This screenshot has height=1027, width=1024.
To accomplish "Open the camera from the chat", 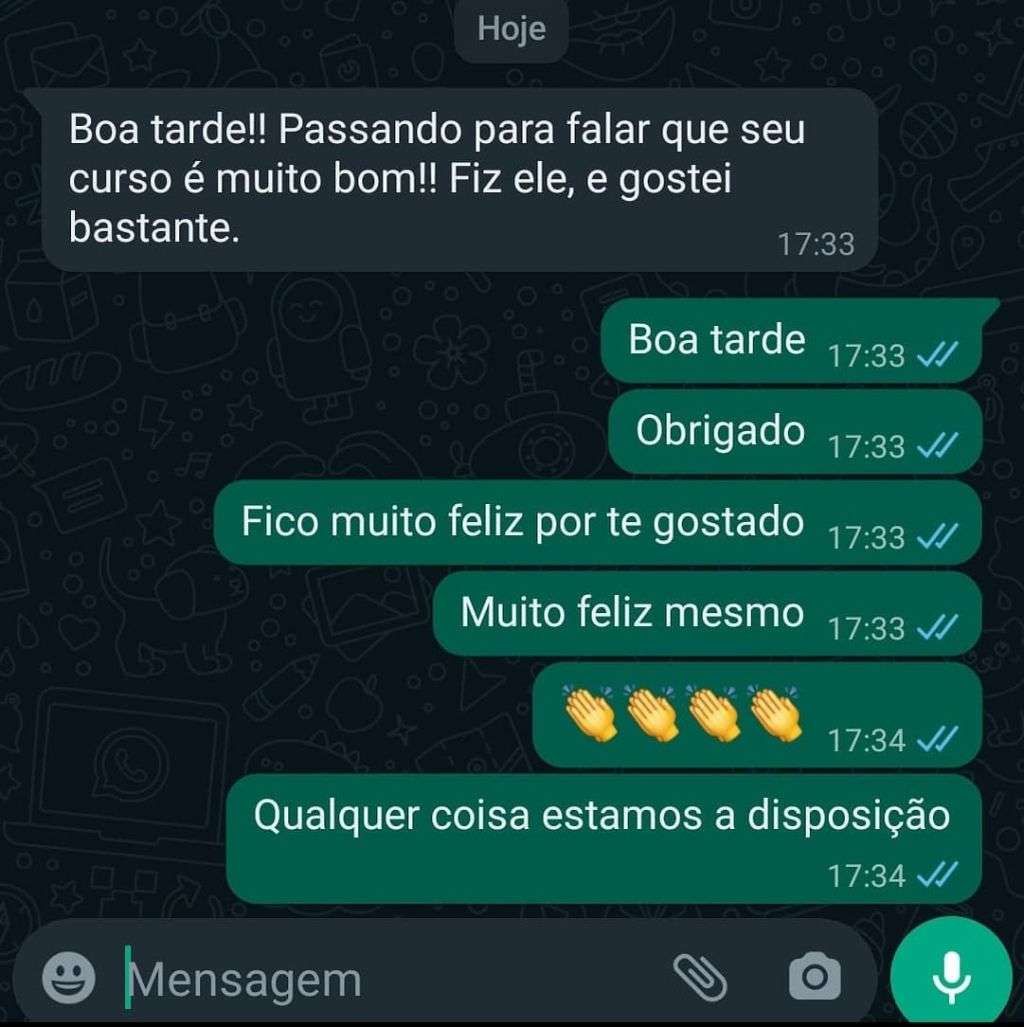I will [814, 976].
